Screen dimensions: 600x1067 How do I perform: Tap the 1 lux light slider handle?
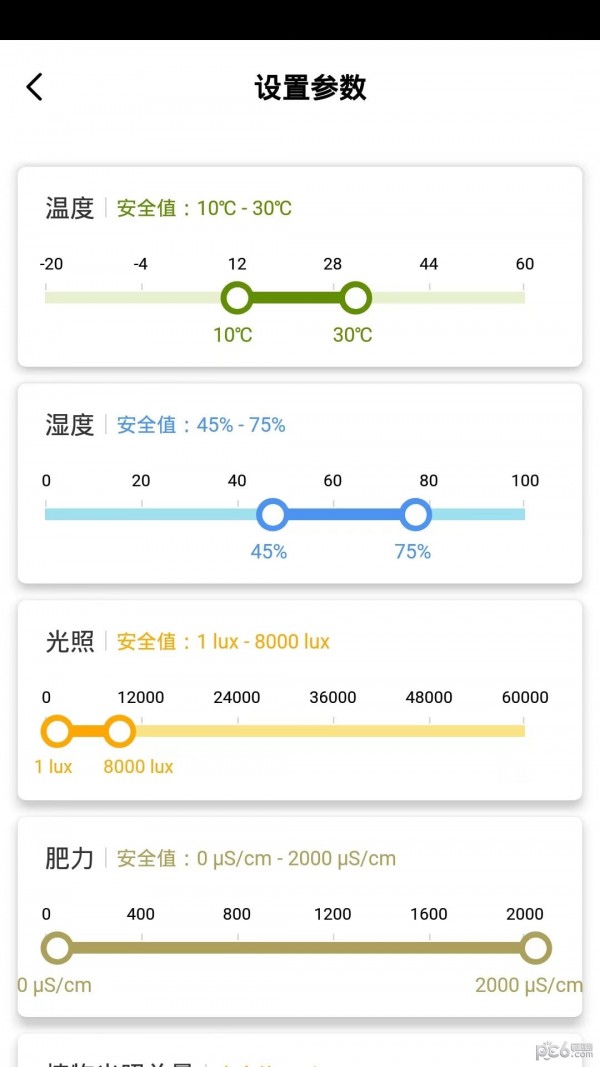(57, 732)
